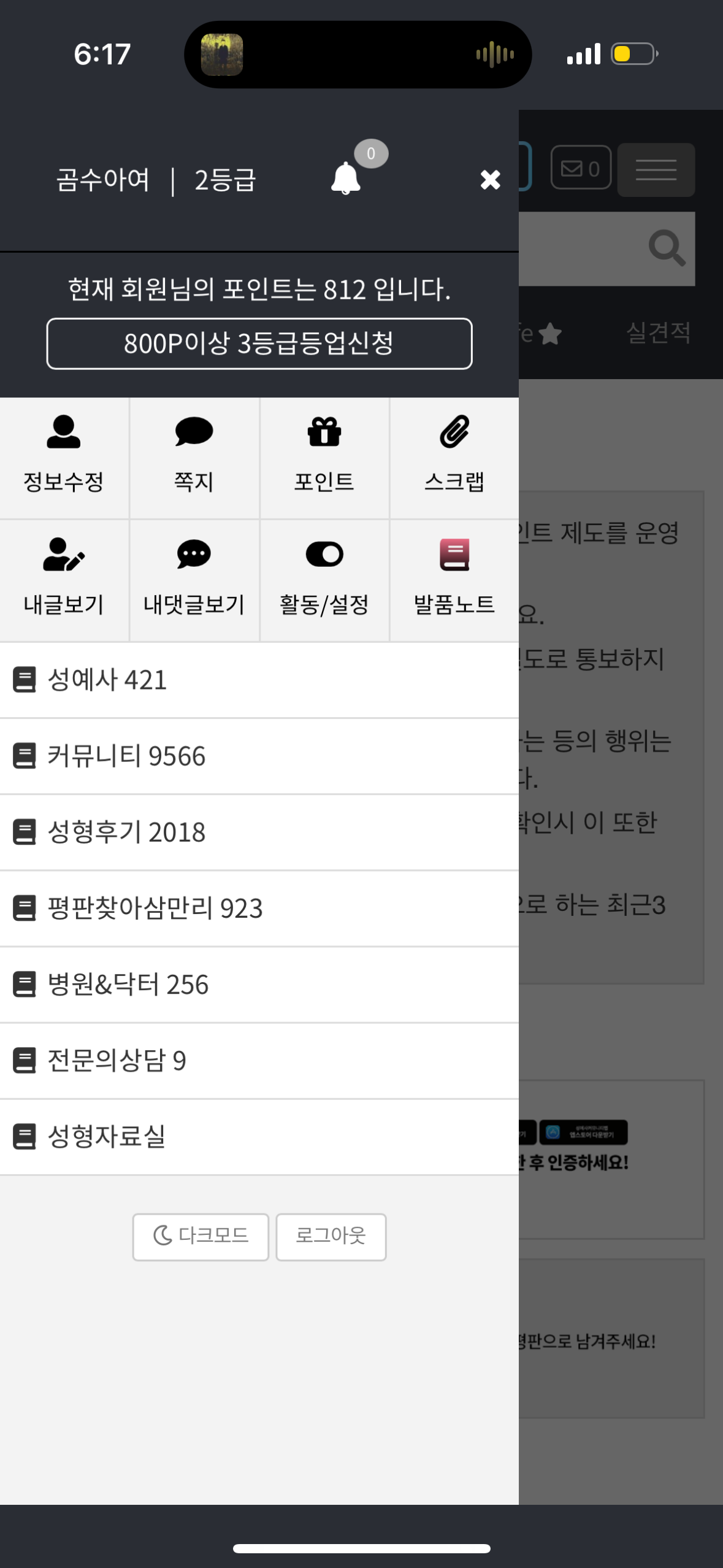The height and width of the screenshot is (1568, 723).
Task: Enable 다크모드 dark mode
Action: point(201,1236)
